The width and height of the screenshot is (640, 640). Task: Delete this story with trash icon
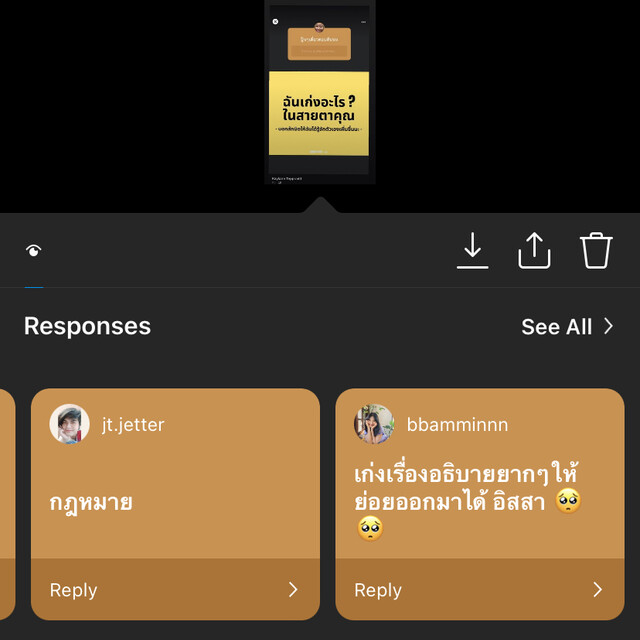(596, 250)
